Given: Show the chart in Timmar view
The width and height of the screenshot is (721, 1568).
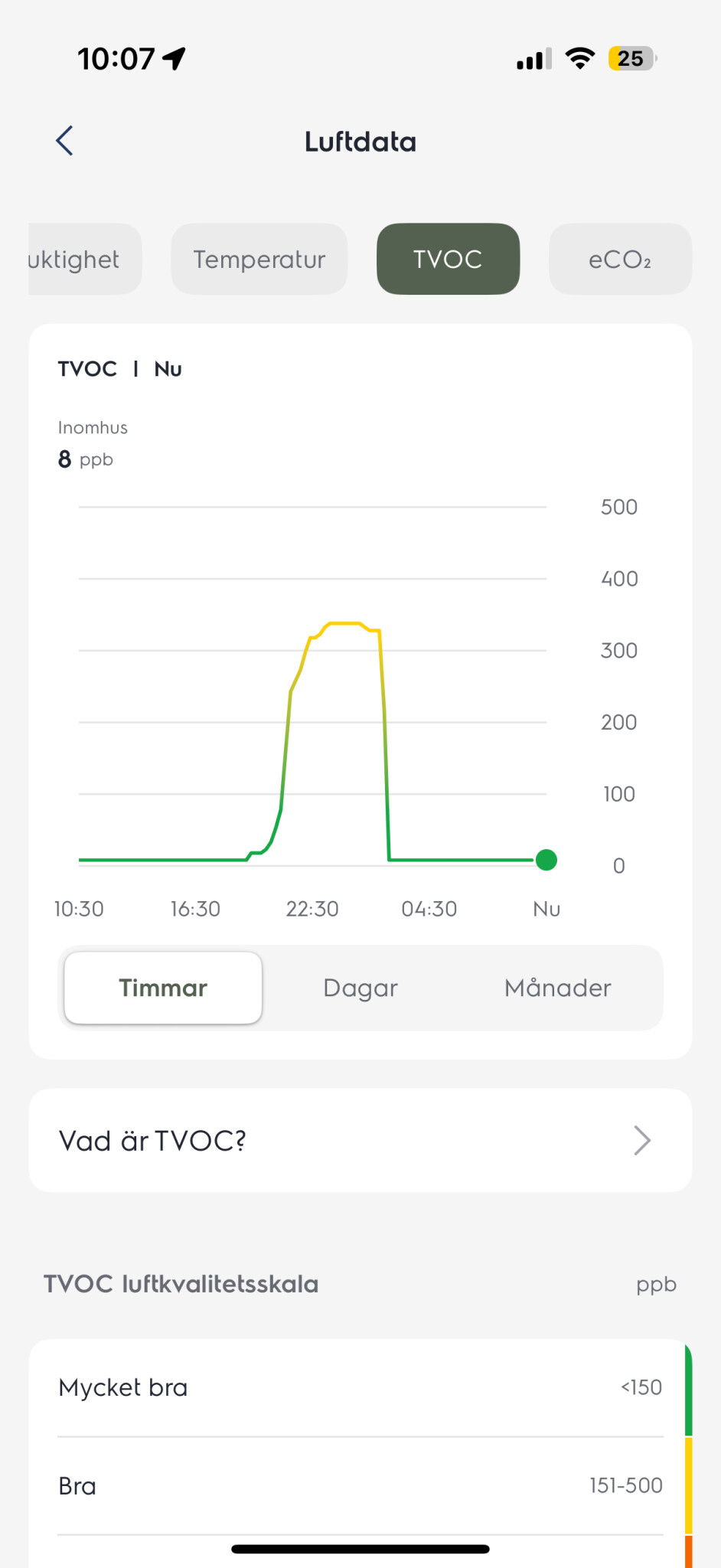Looking at the screenshot, I should coord(163,988).
